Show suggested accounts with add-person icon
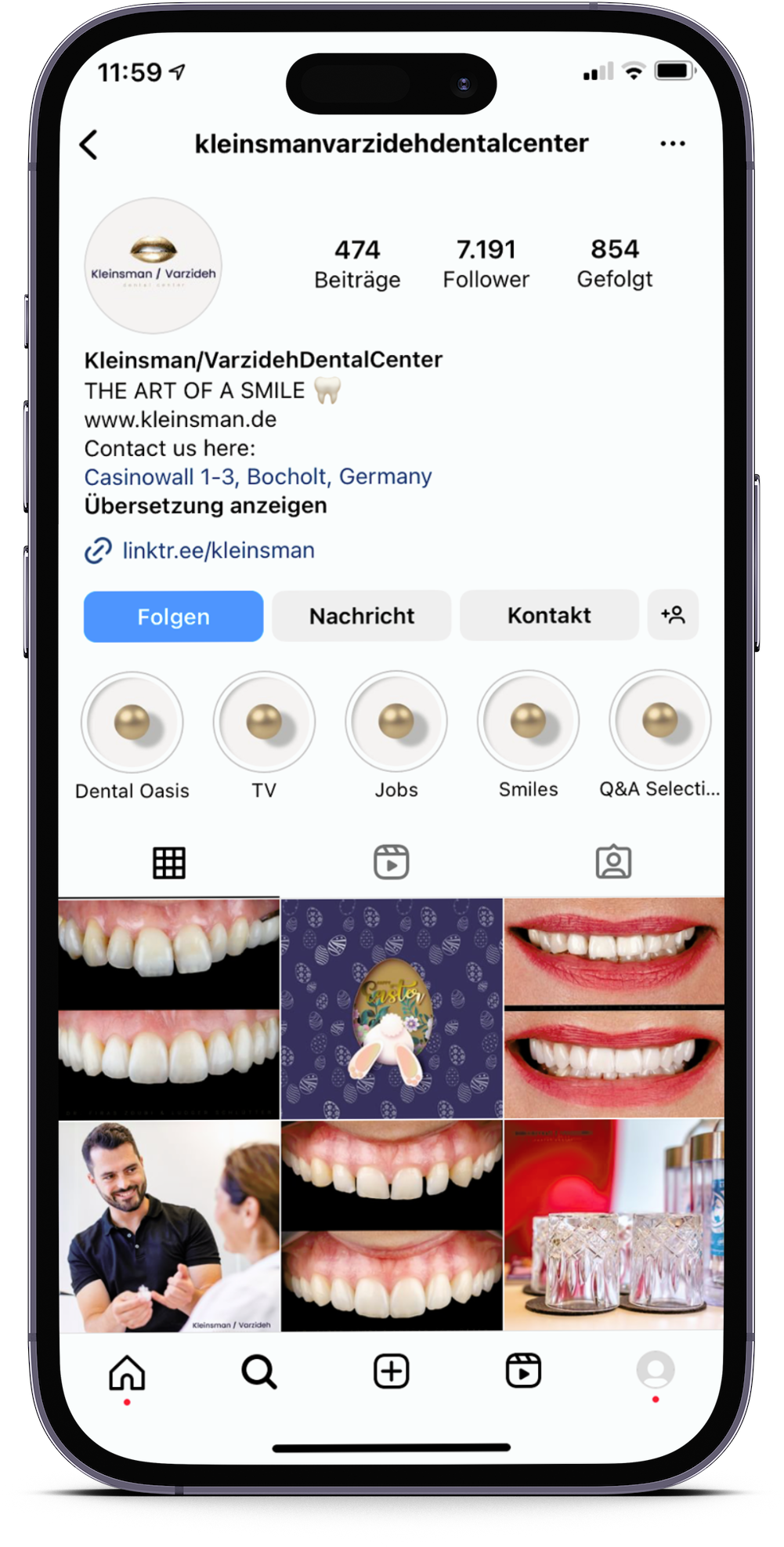Screen dimensions: 784x1547 pos(673,615)
